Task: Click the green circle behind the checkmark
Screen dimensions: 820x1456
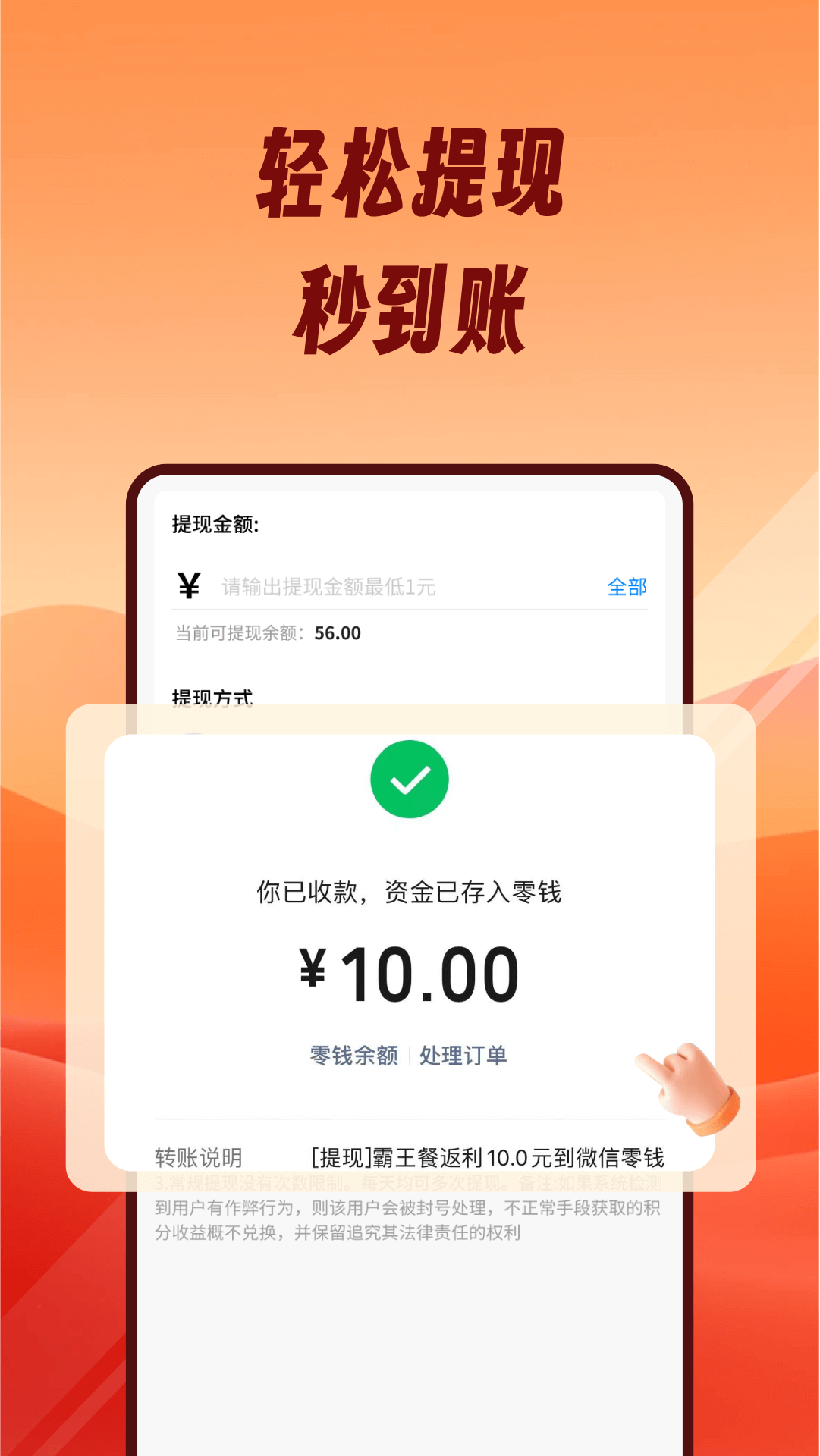Action: pos(410,779)
